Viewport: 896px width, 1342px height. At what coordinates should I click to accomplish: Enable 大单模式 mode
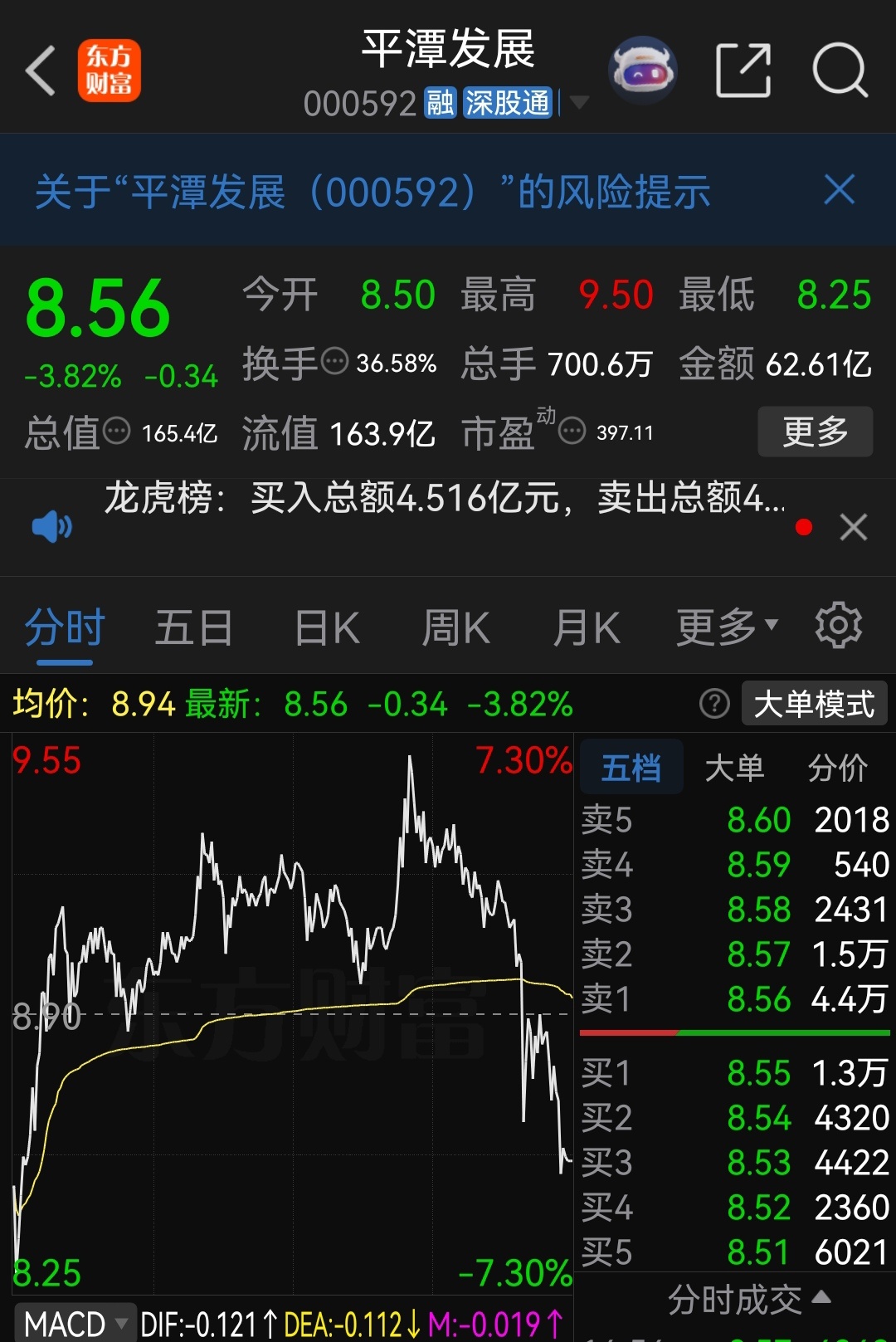[814, 703]
